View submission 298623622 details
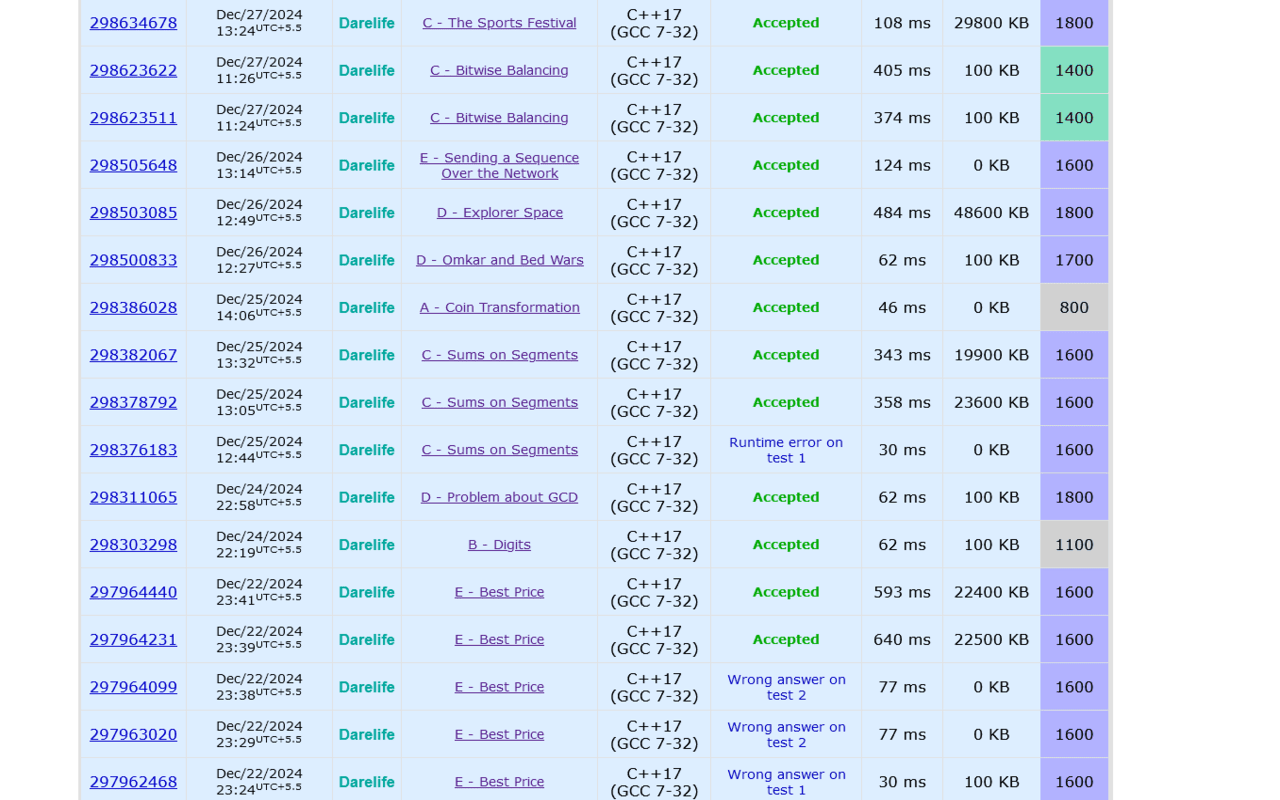Screen dimensions: 1280x800 click(133, 70)
